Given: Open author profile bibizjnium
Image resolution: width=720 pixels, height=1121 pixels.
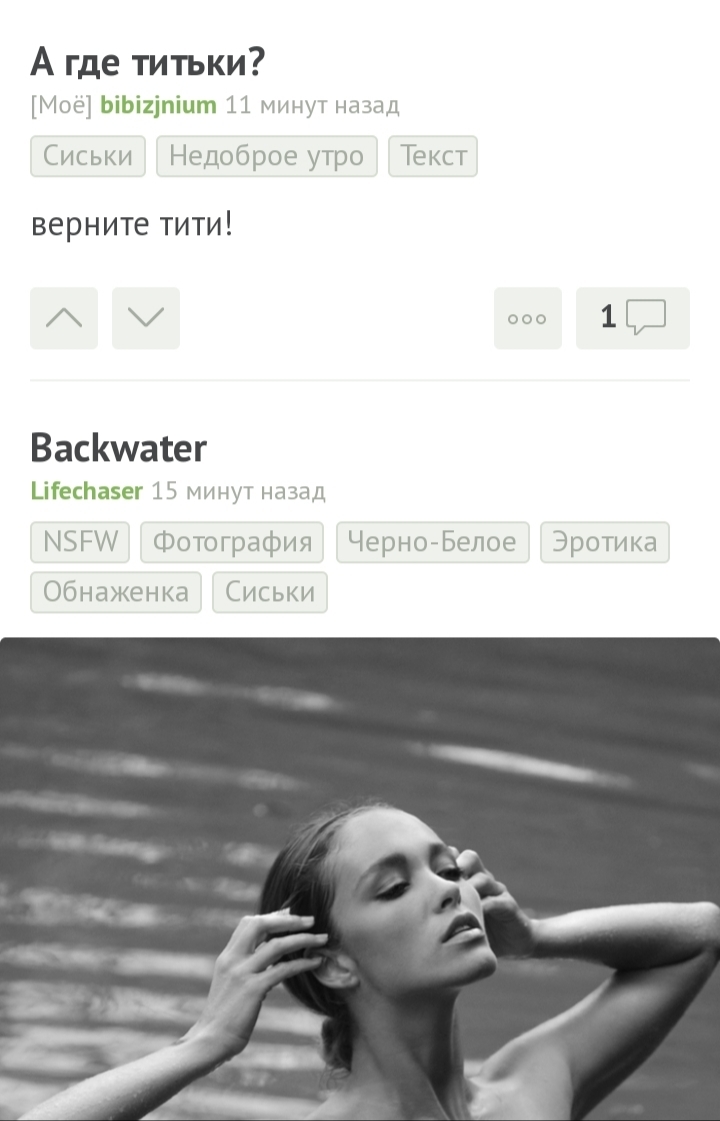Looking at the screenshot, I should click(x=158, y=105).
